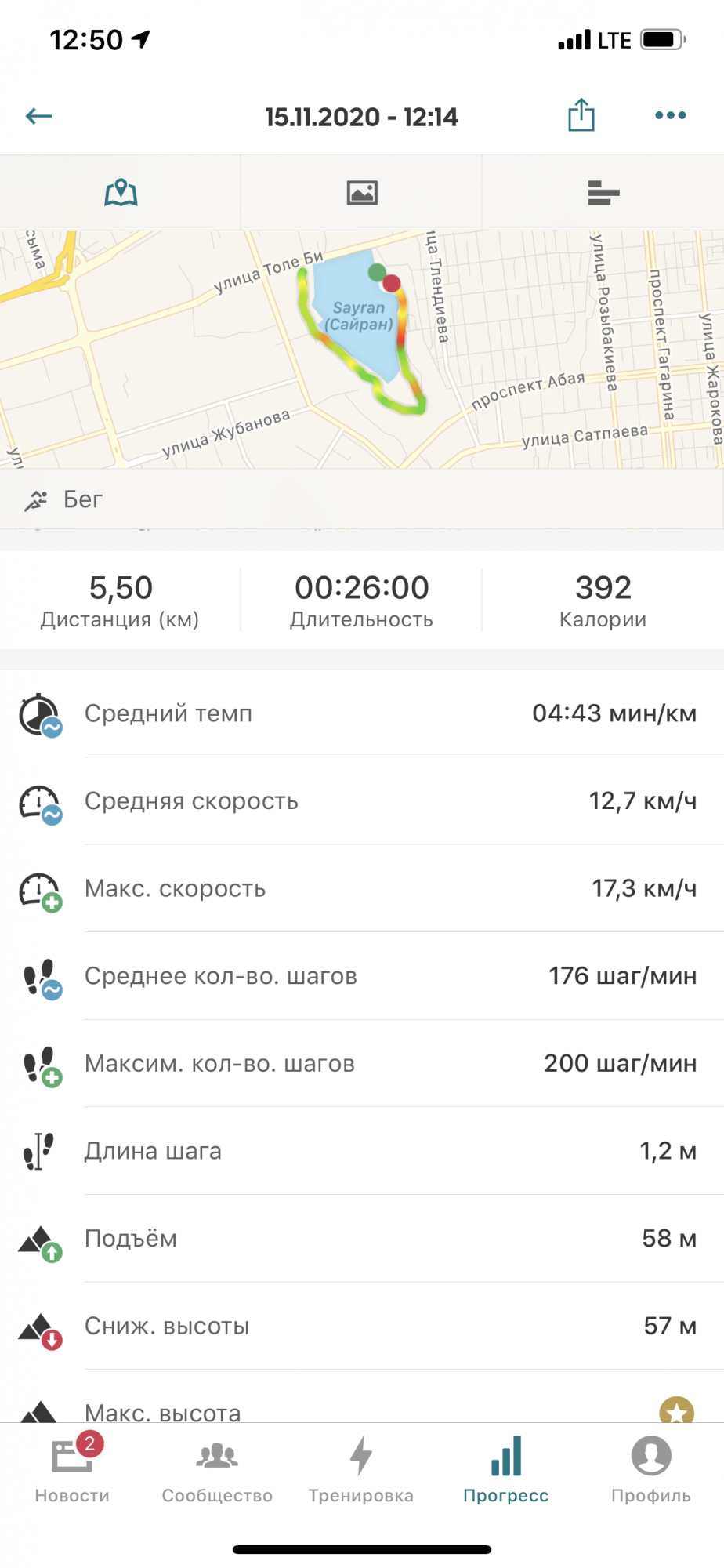The width and height of the screenshot is (724, 1568).
Task: Open the three-dot overflow menu
Action: (x=670, y=115)
